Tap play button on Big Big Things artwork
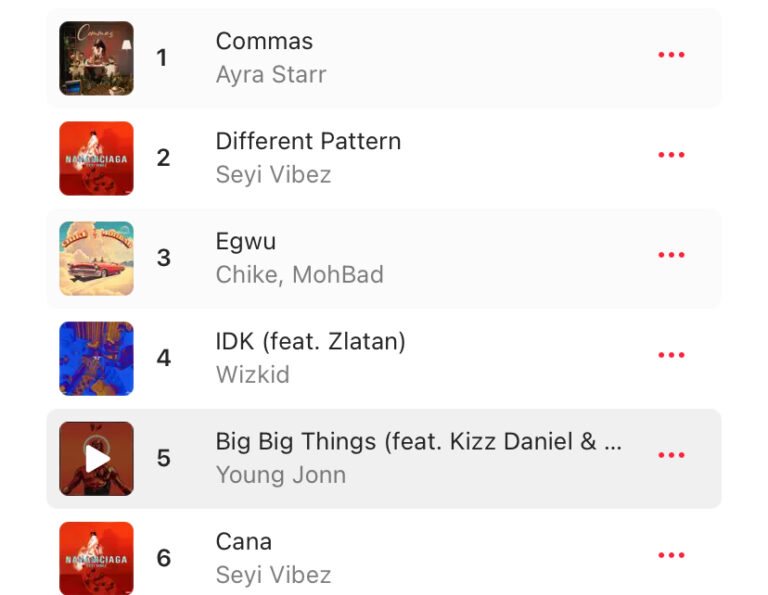The image size is (768, 595). [96, 458]
